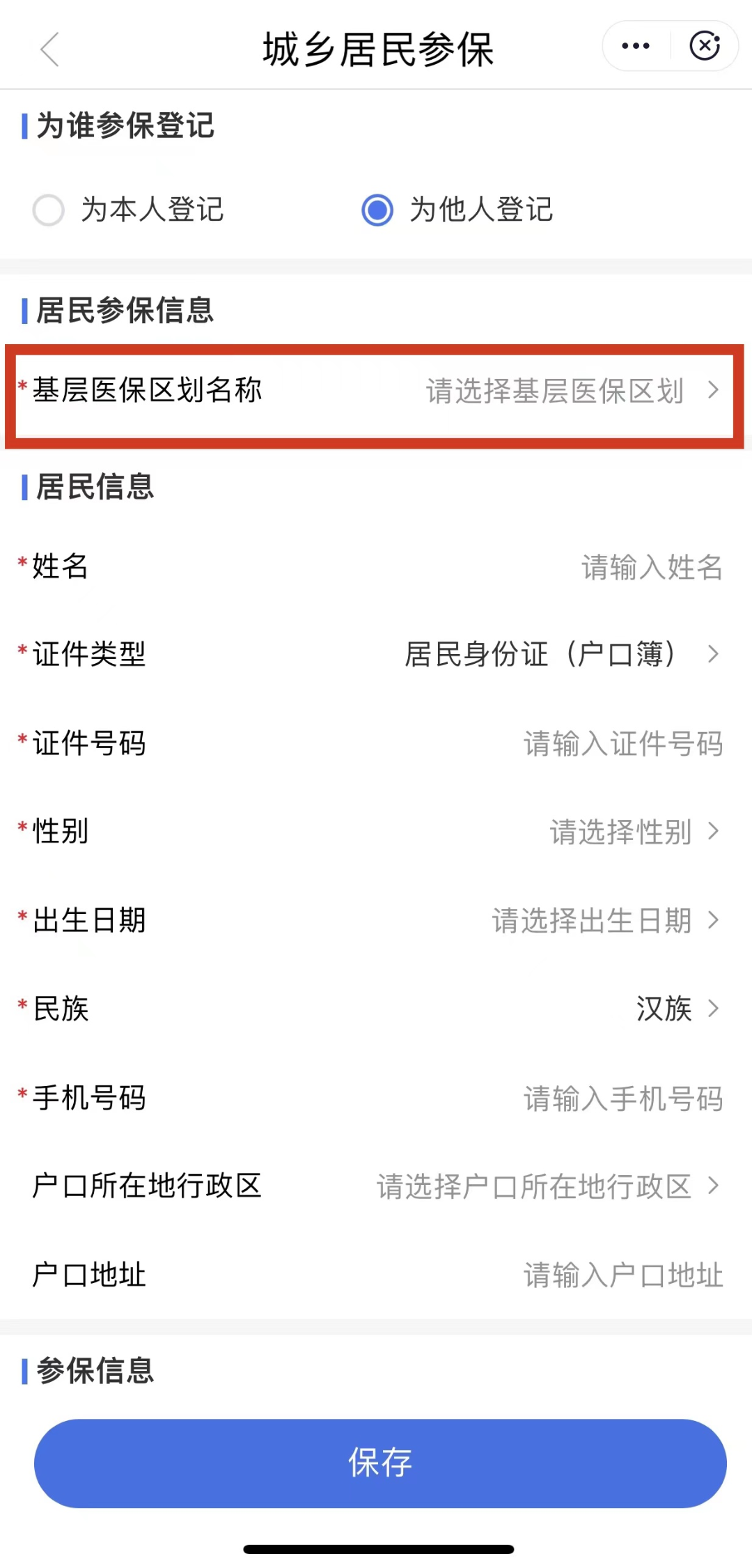The height and width of the screenshot is (1568, 752).
Task: Open the mini program more options menu
Action: [x=636, y=47]
